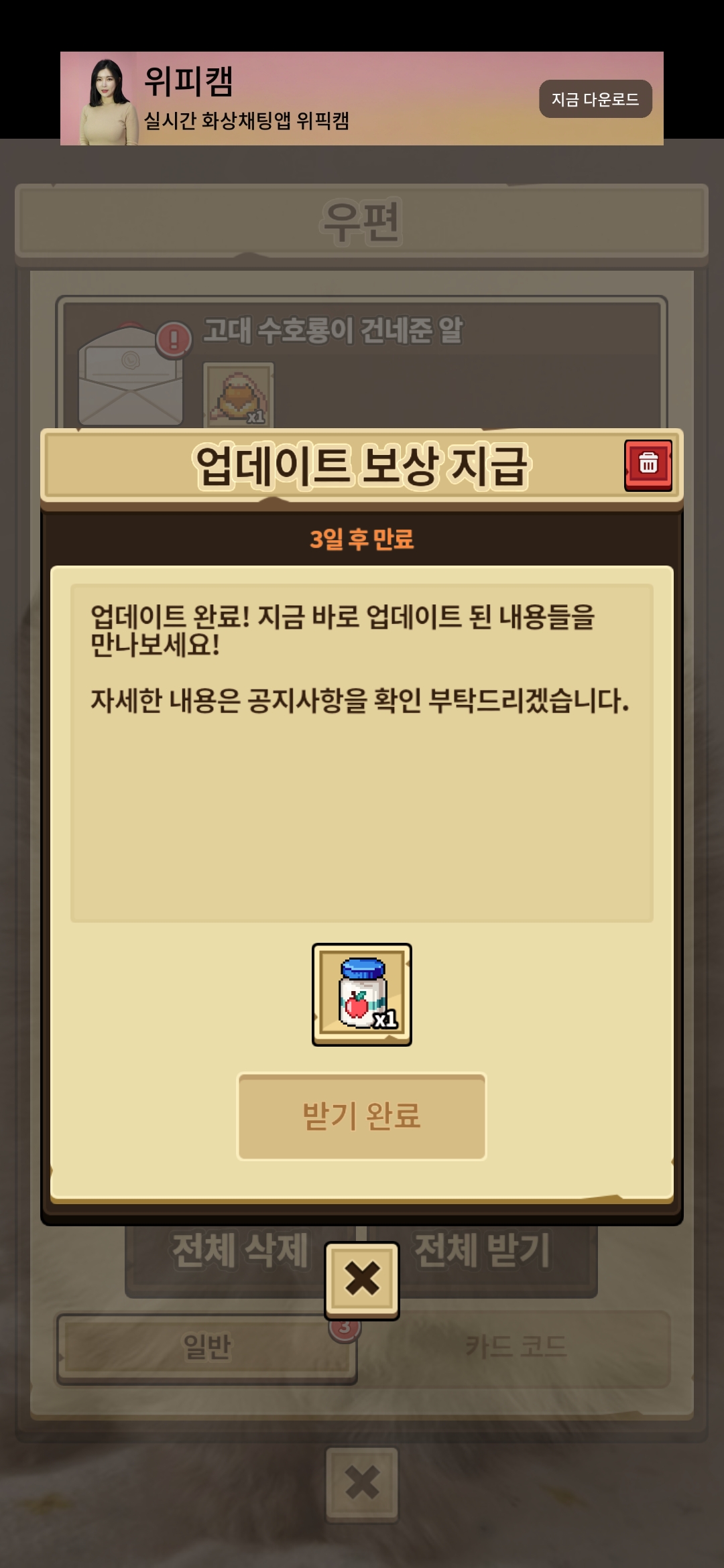724x1568 pixels.
Task: View the apple jar reward item
Action: click(x=362, y=994)
